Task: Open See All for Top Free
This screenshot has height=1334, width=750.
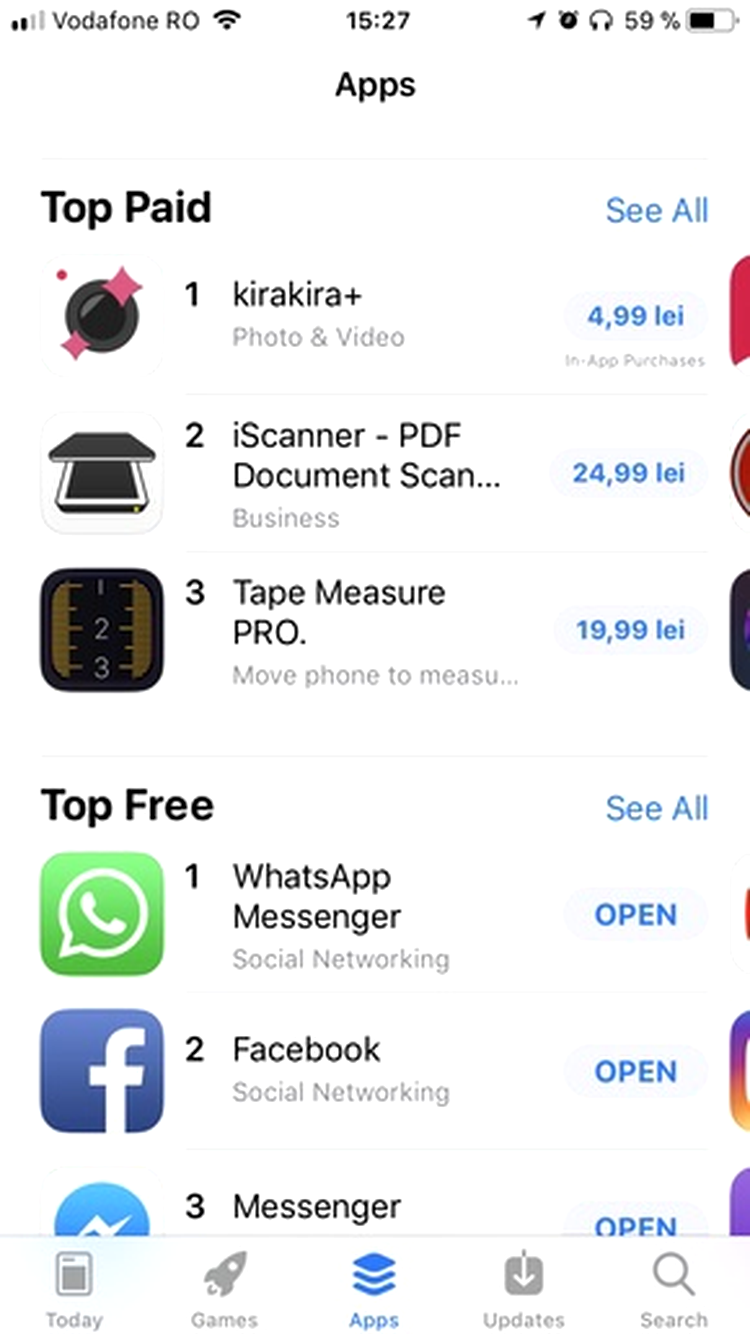Action: (656, 808)
